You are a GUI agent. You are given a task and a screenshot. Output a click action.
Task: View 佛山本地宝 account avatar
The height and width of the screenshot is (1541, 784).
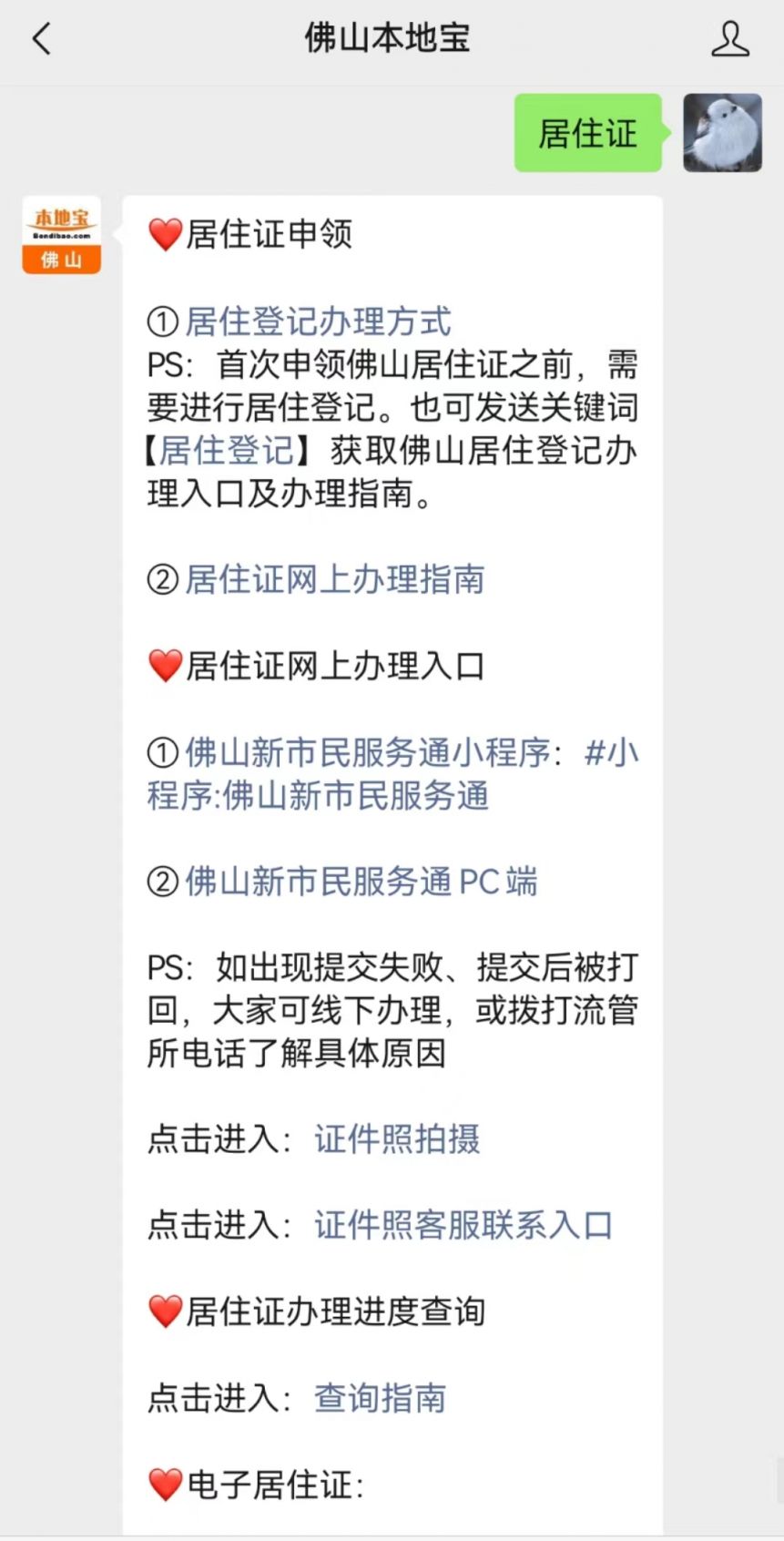(61, 236)
